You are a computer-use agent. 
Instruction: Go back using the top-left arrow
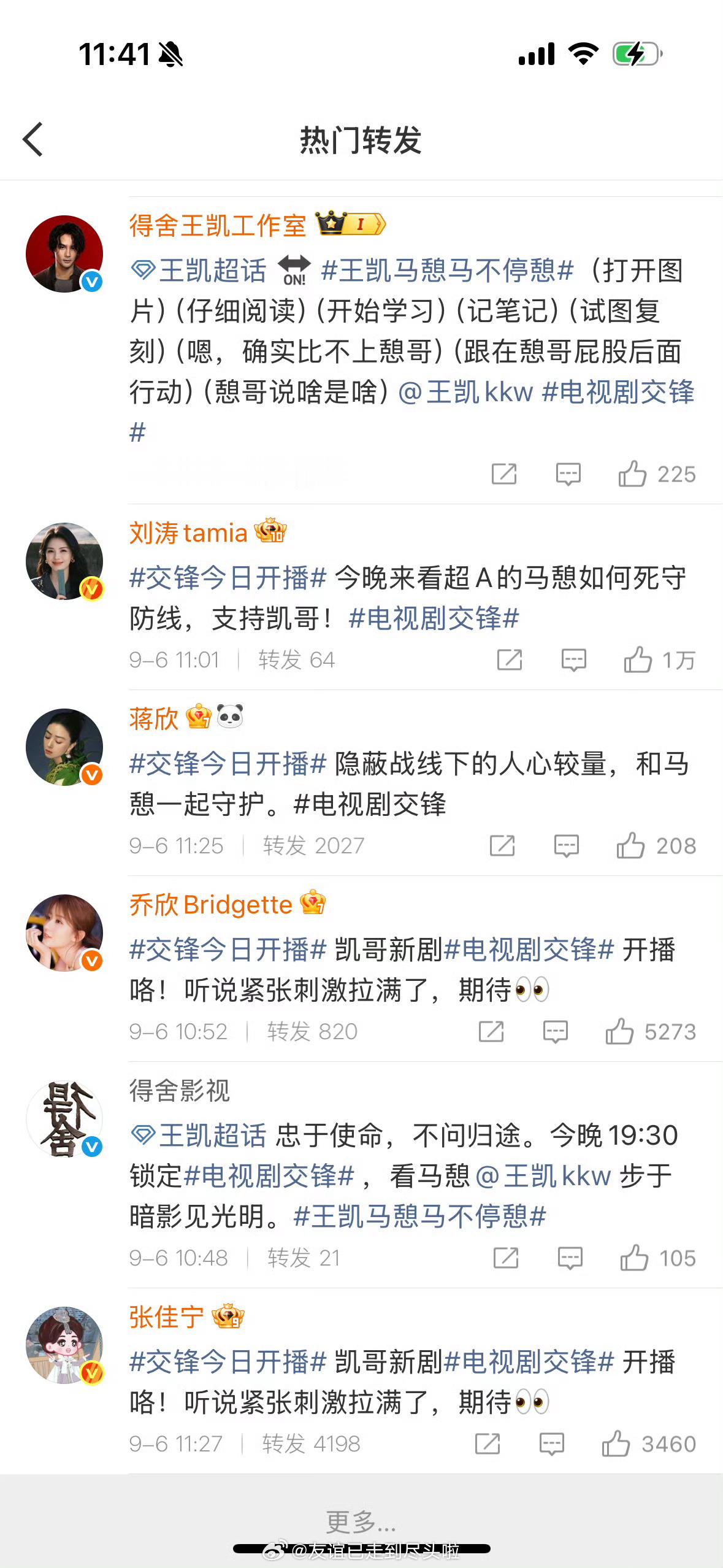pos(33,139)
